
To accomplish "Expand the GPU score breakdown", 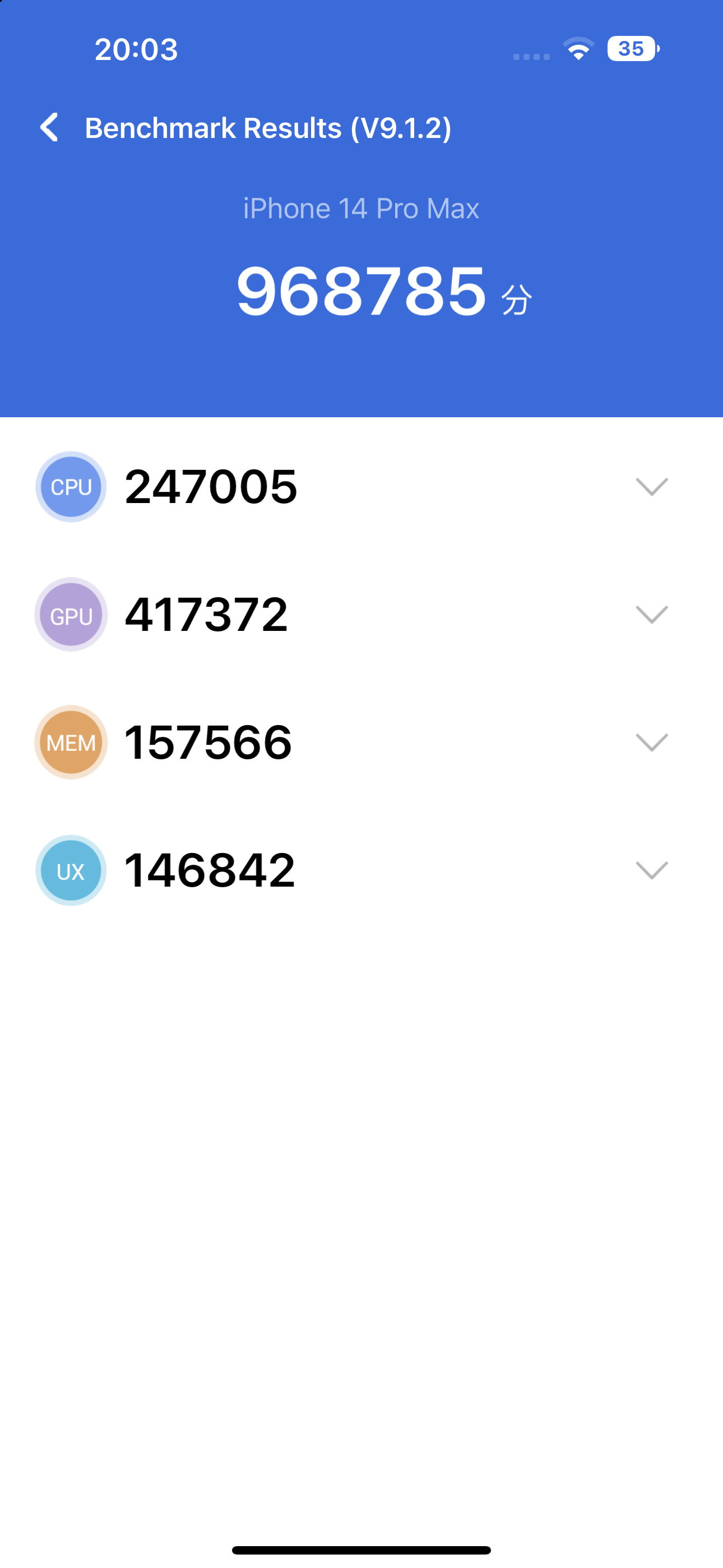I will click(x=651, y=614).
